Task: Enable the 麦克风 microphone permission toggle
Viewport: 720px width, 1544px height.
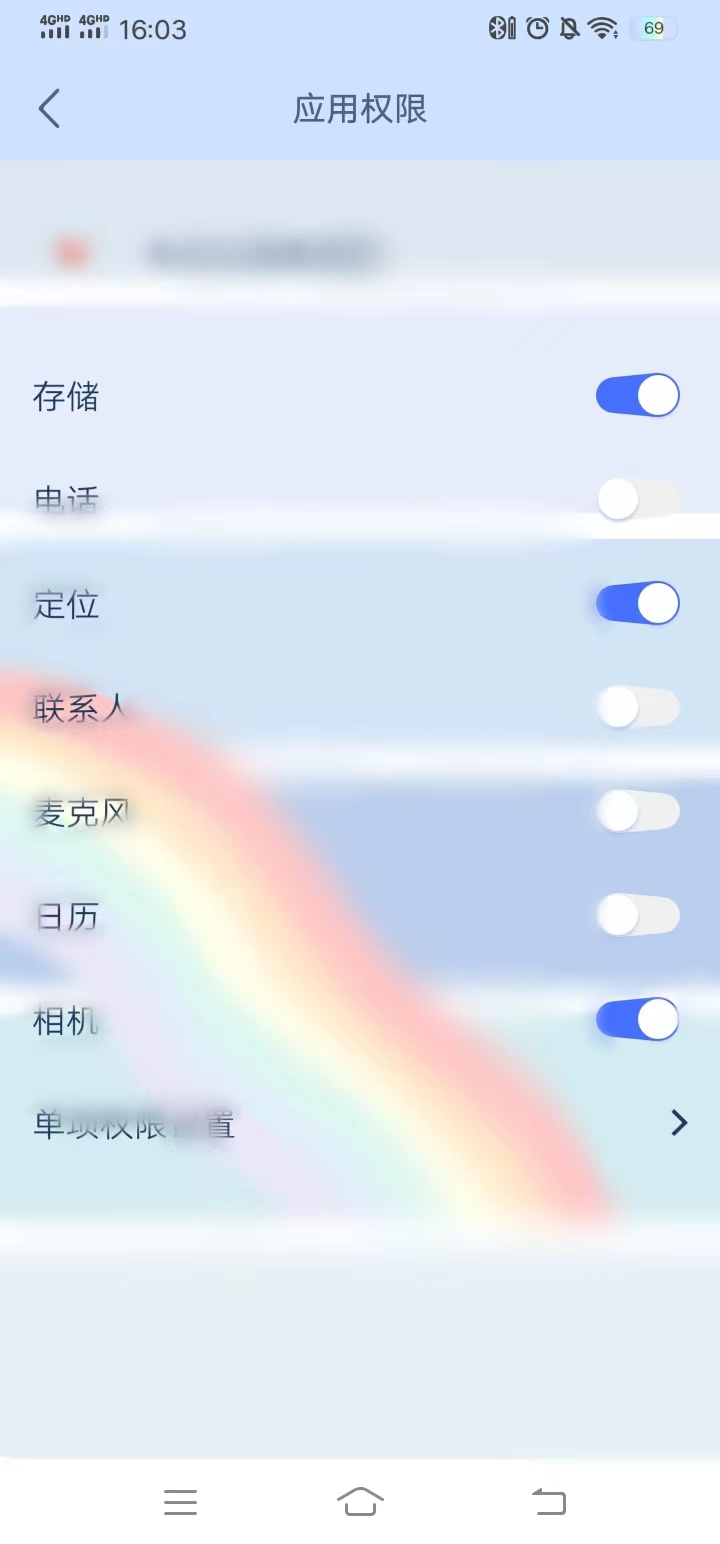Action: [637, 811]
